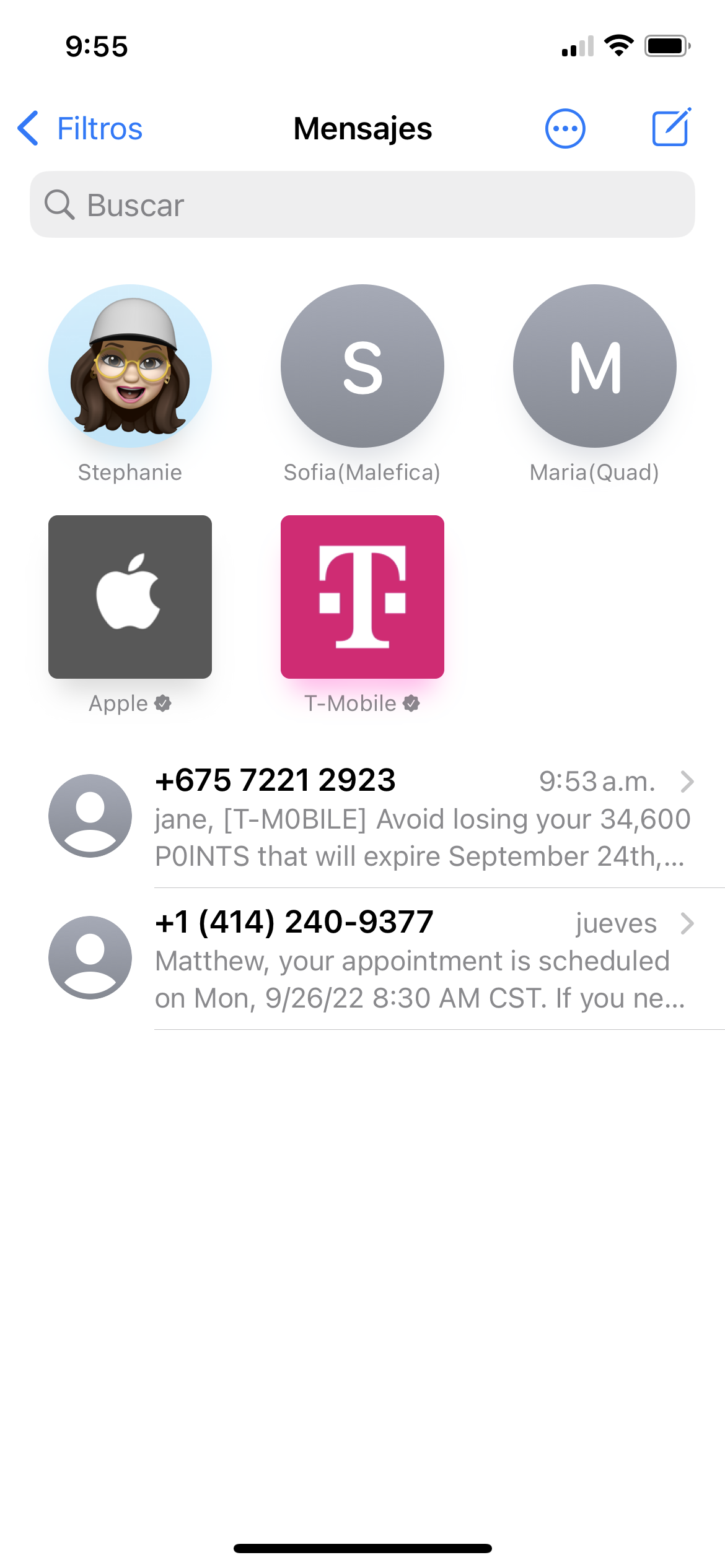Screen dimensions: 725x1568
Task: Go back to Filtros
Action: tap(79, 129)
